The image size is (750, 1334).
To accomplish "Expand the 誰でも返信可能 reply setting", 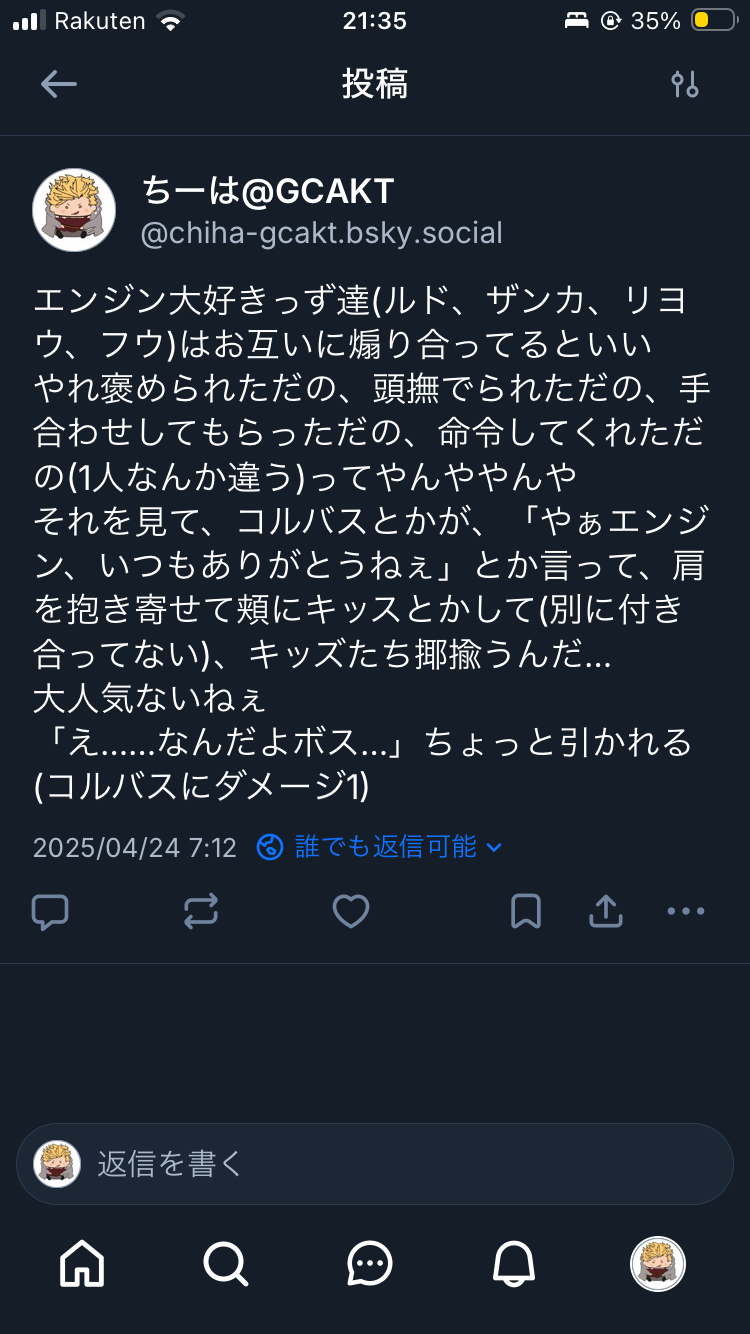I will (x=380, y=848).
